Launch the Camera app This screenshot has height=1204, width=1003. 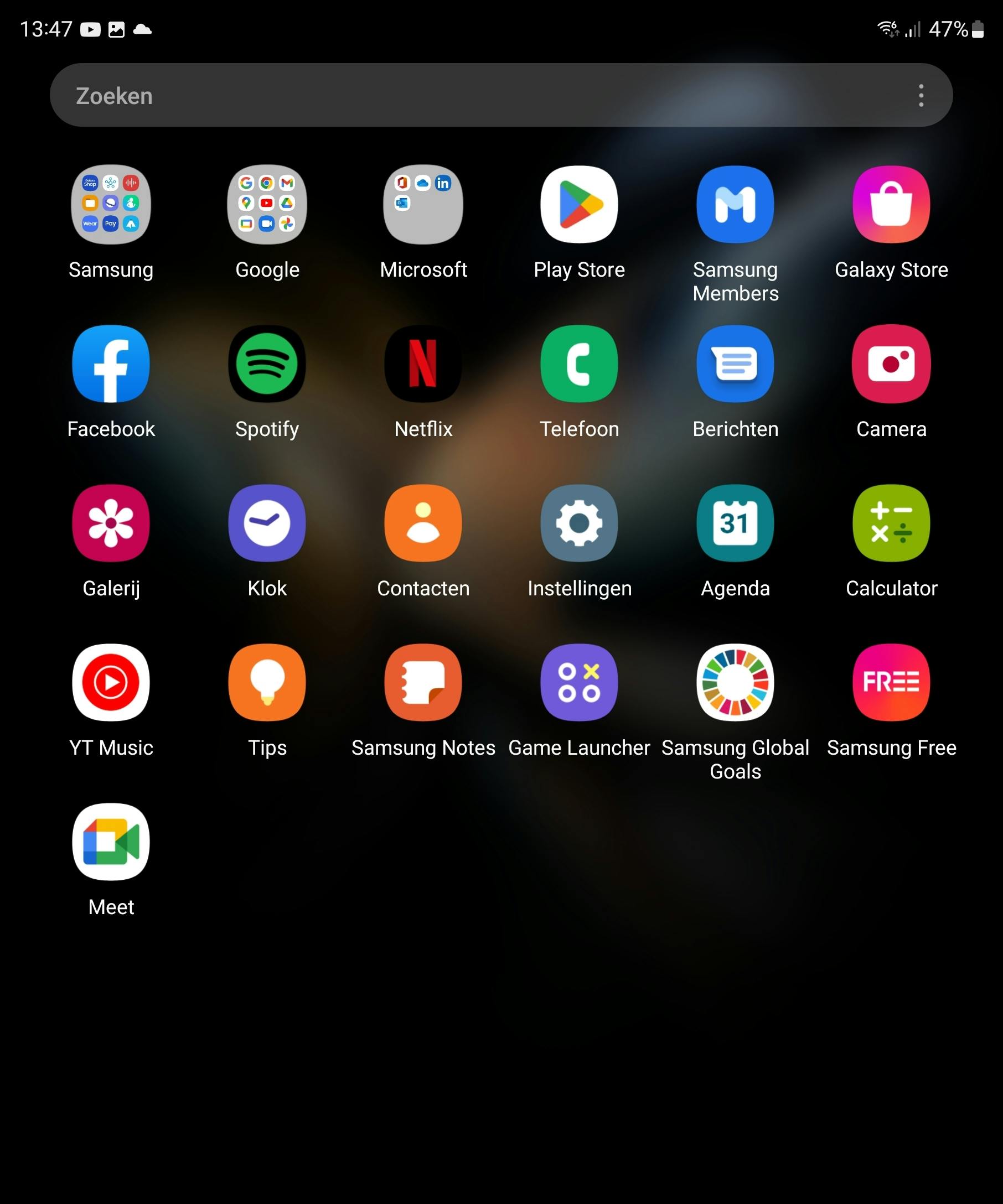click(891, 364)
